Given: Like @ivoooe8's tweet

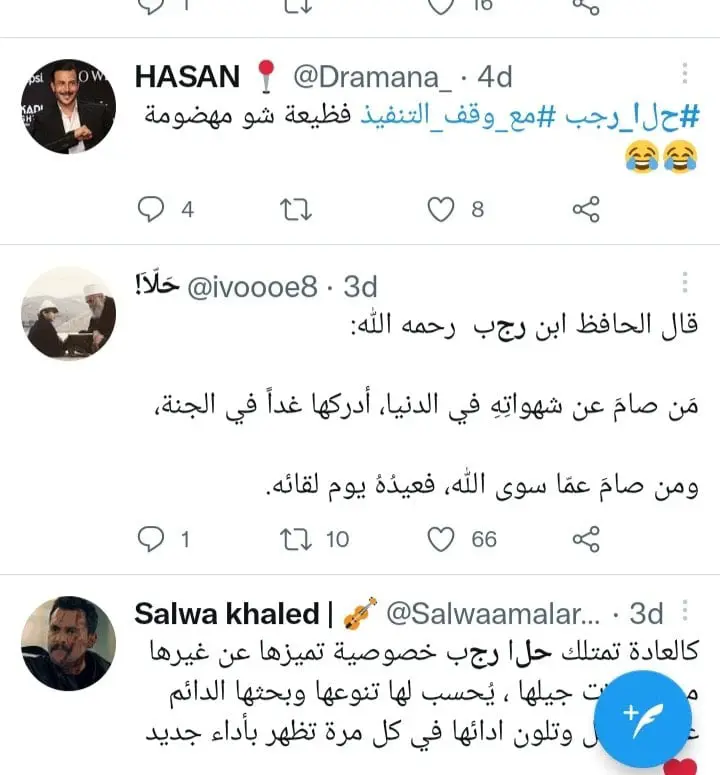Looking at the screenshot, I should (x=441, y=539).
